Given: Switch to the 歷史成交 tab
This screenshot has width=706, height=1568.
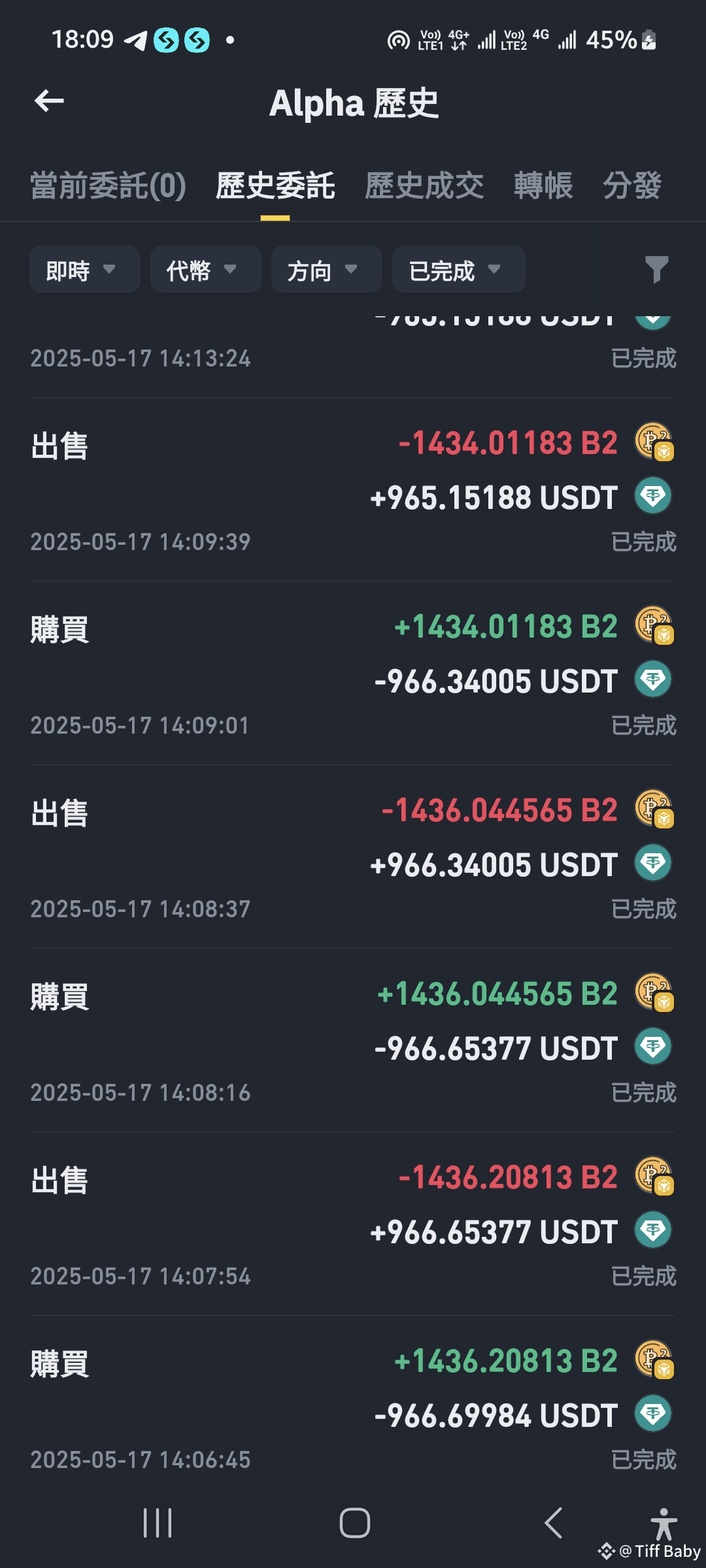Looking at the screenshot, I should (x=424, y=186).
